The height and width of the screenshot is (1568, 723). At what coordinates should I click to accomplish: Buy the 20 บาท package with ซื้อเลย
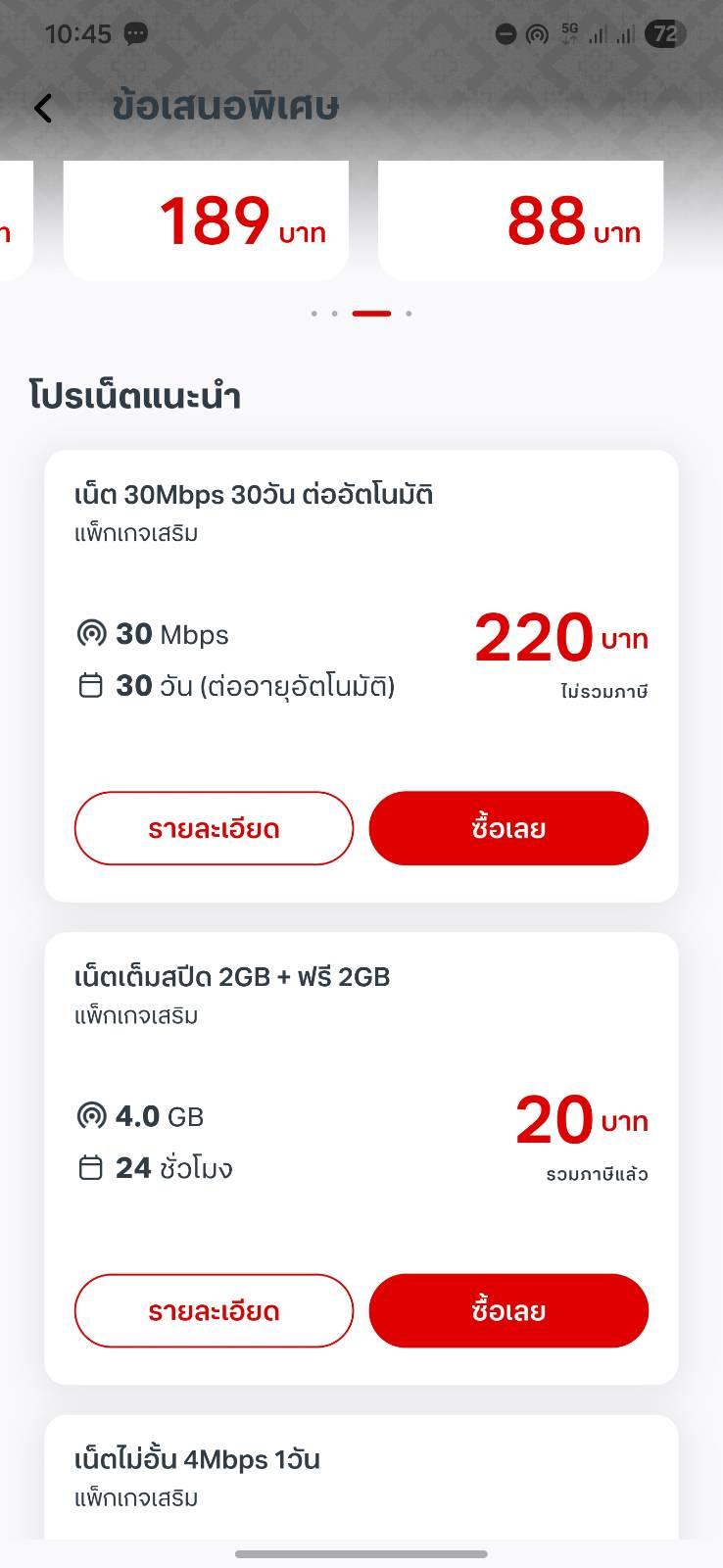[x=508, y=1310]
